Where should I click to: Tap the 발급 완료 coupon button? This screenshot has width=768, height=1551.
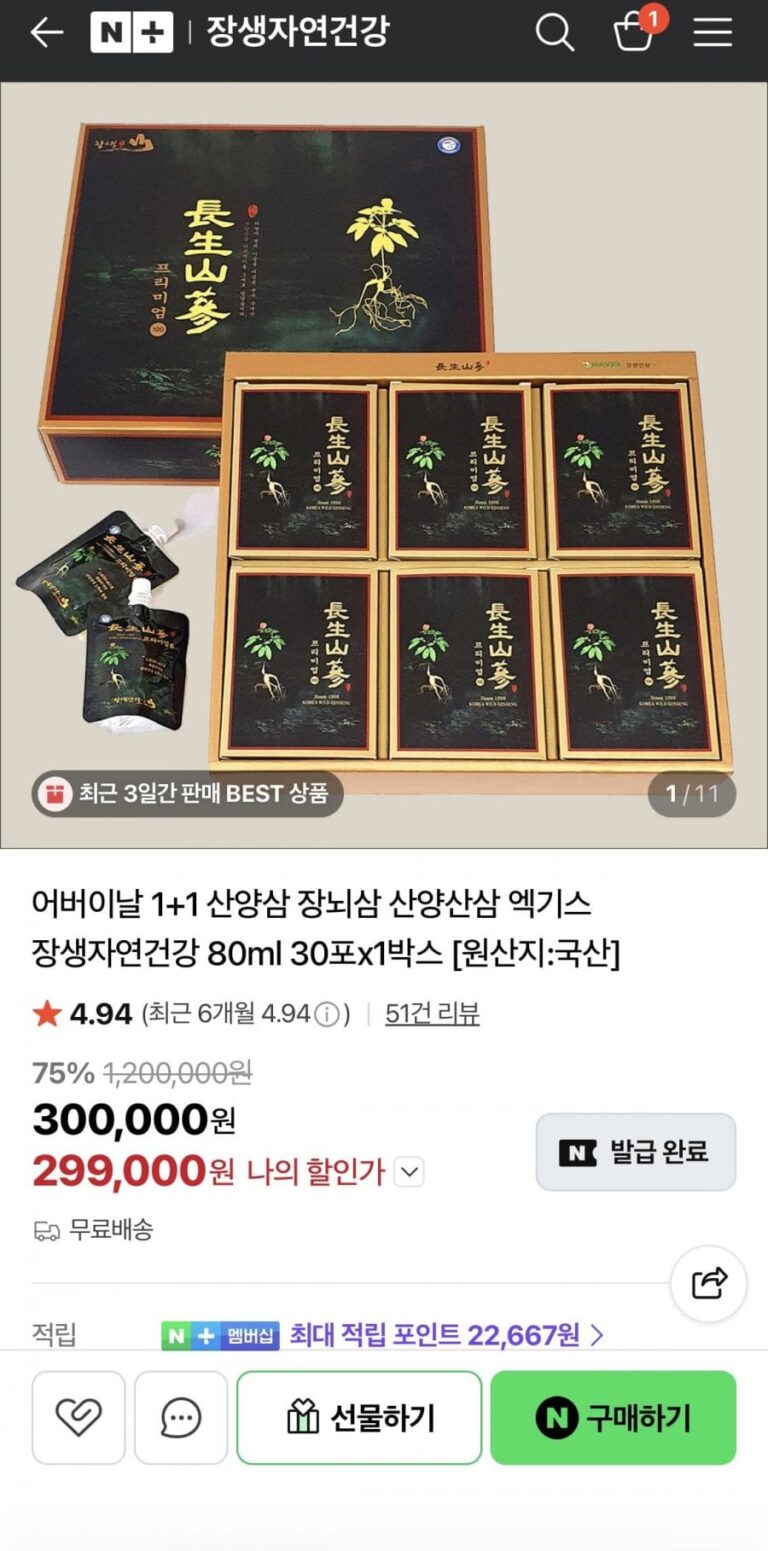(x=636, y=1152)
